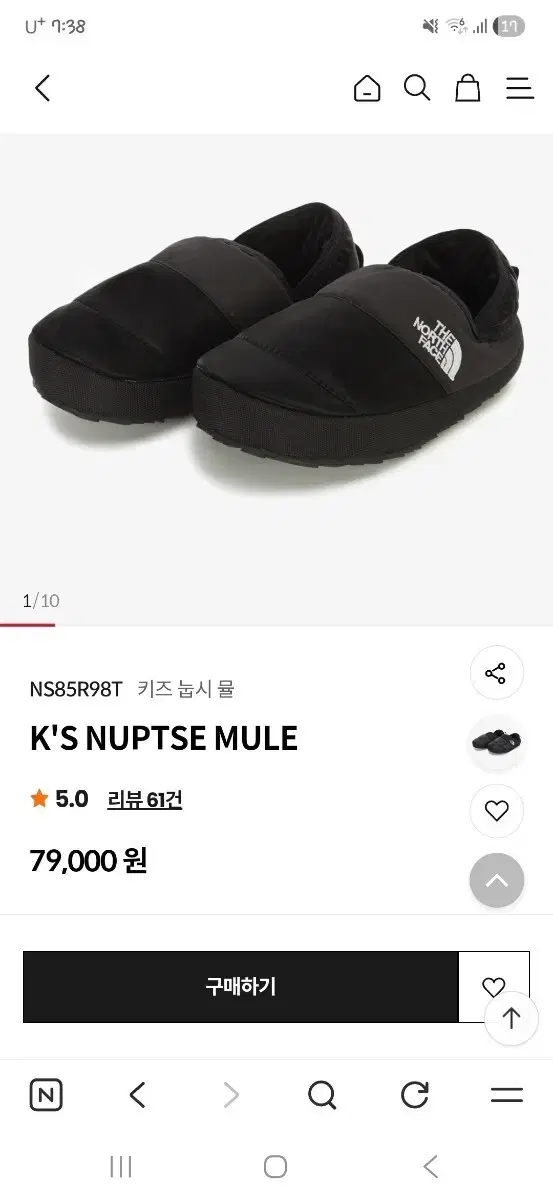Reload the page
This screenshot has width=553, height=1200.
tap(414, 1095)
